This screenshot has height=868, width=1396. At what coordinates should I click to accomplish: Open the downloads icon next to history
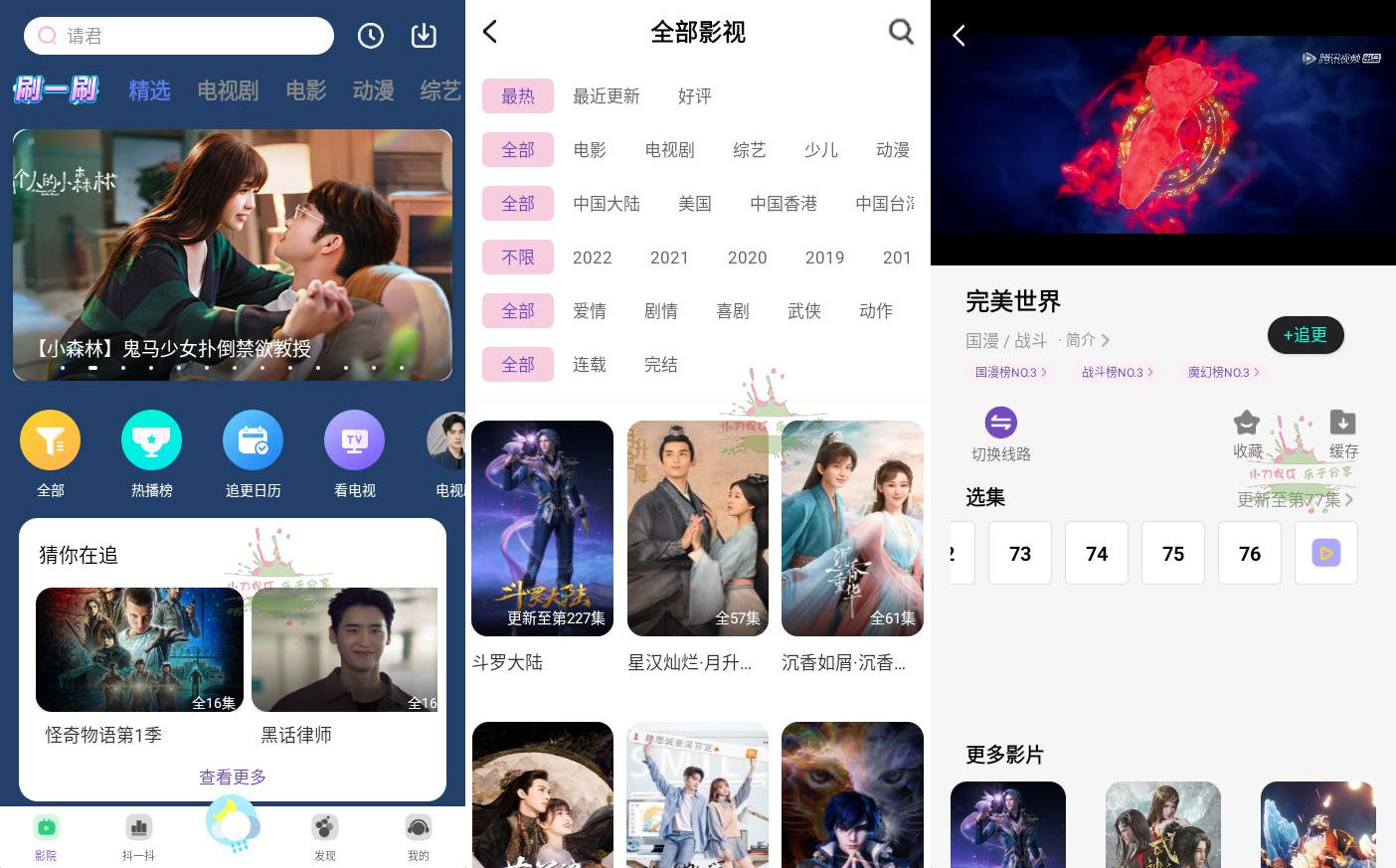tap(424, 36)
